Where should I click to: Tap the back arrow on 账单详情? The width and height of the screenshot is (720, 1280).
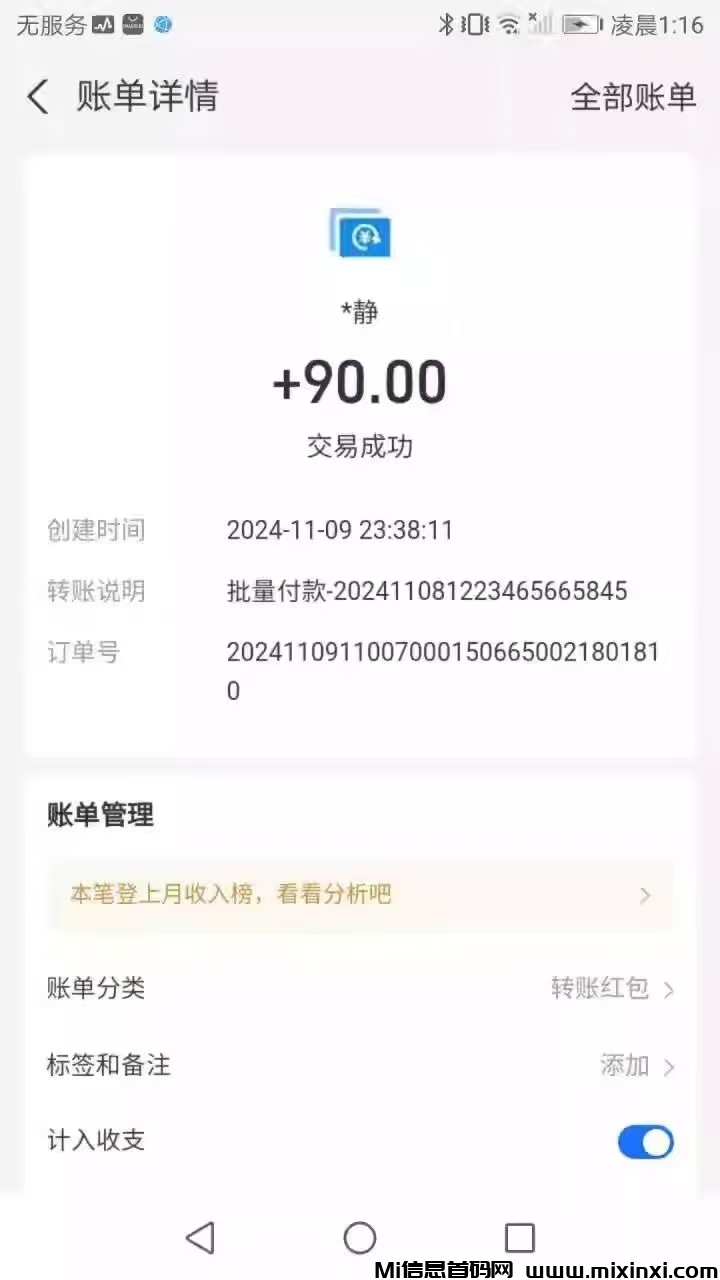[x=37, y=96]
